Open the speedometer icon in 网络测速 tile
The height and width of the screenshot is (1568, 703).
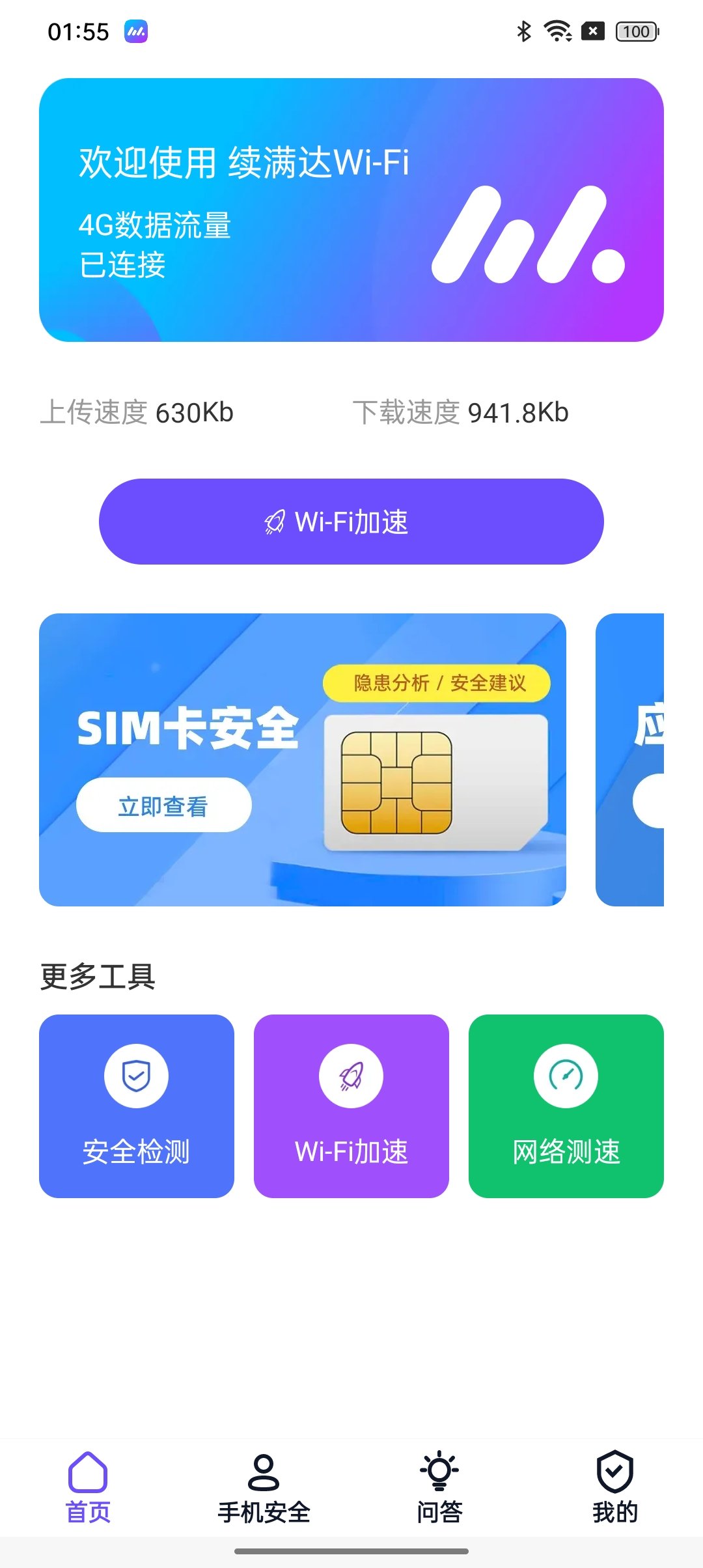pyautogui.click(x=566, y=1075)
